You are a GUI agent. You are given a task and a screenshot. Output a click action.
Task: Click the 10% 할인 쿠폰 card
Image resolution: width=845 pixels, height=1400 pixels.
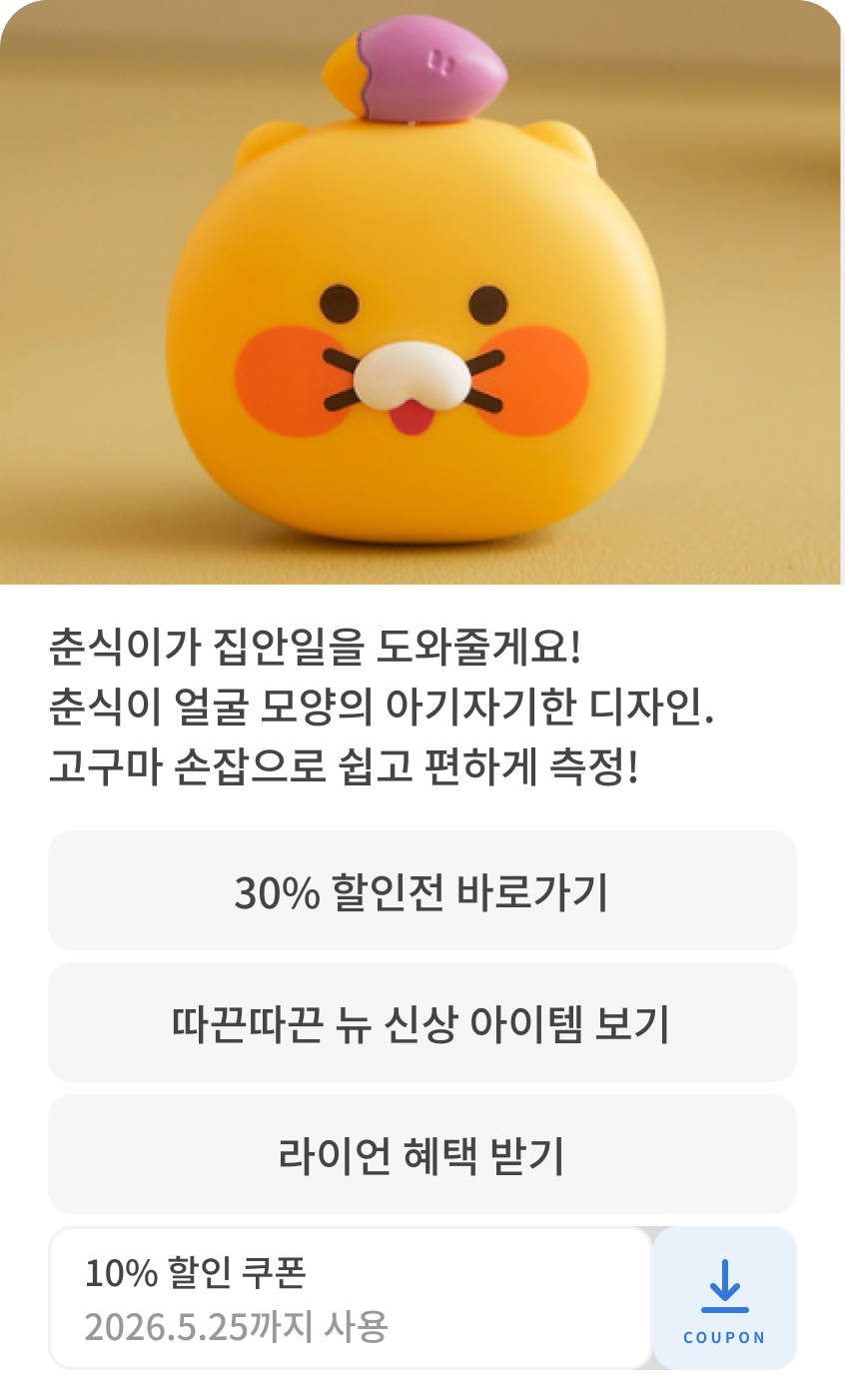coord(350,1299)
